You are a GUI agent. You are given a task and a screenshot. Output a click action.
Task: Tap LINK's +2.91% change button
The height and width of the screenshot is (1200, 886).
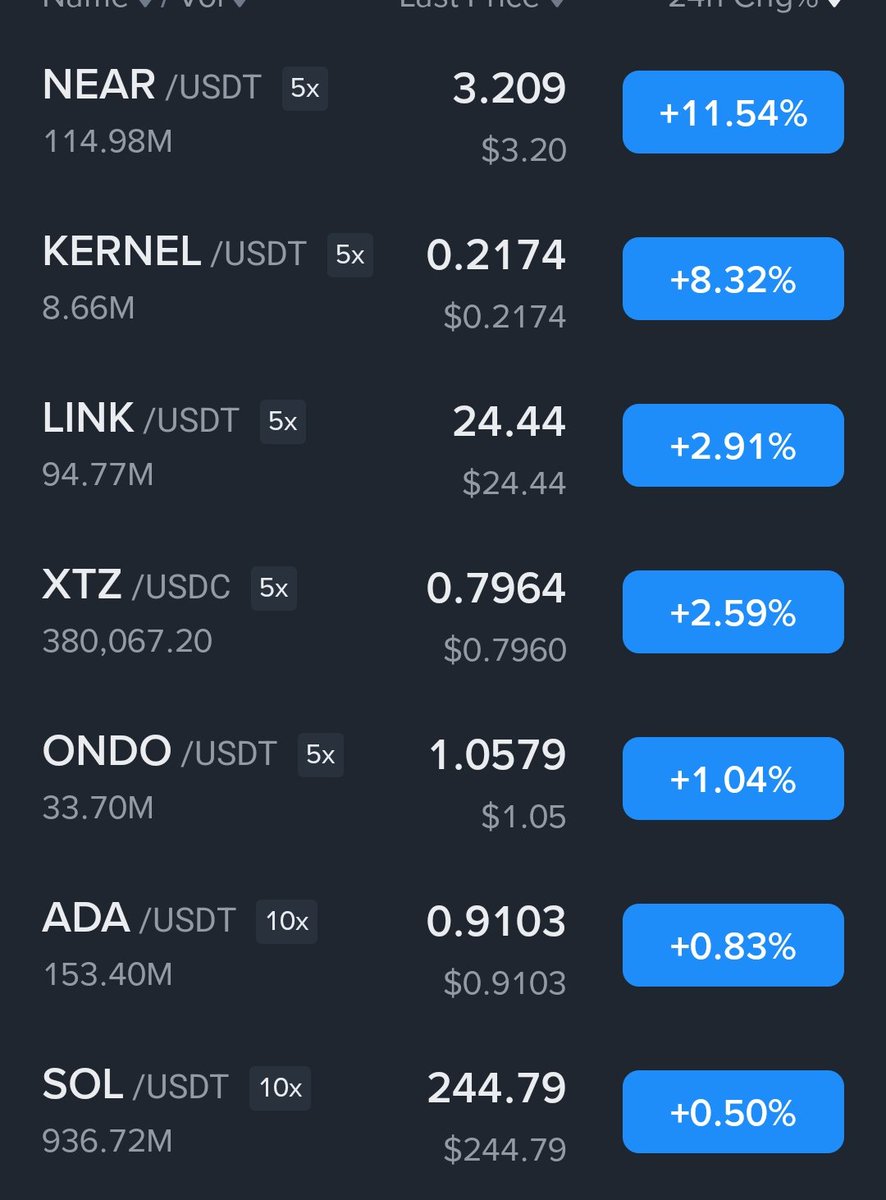733,446
